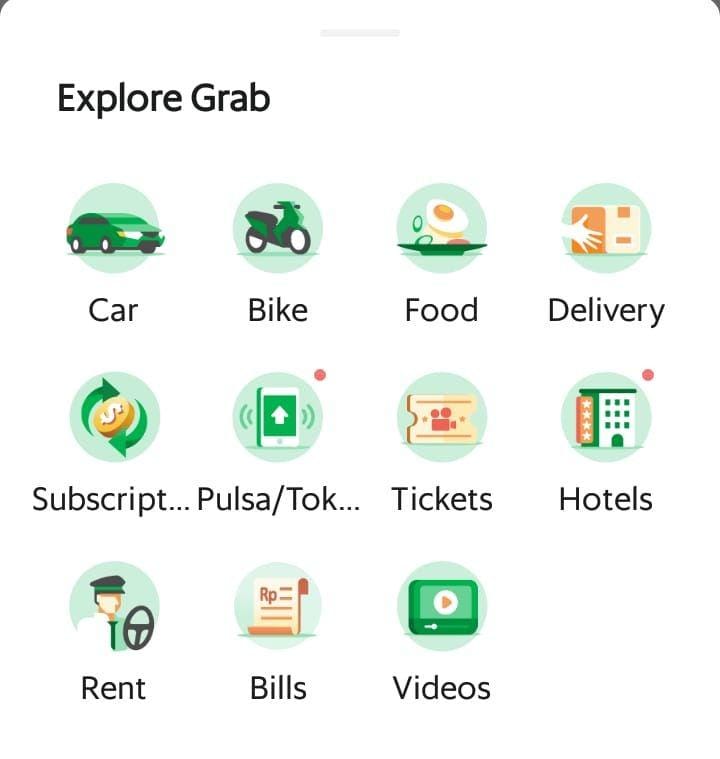Open Delivery by tapping the parcel icon
The height and width of the screenshot is (759, 720).
(x=606, y=228)
